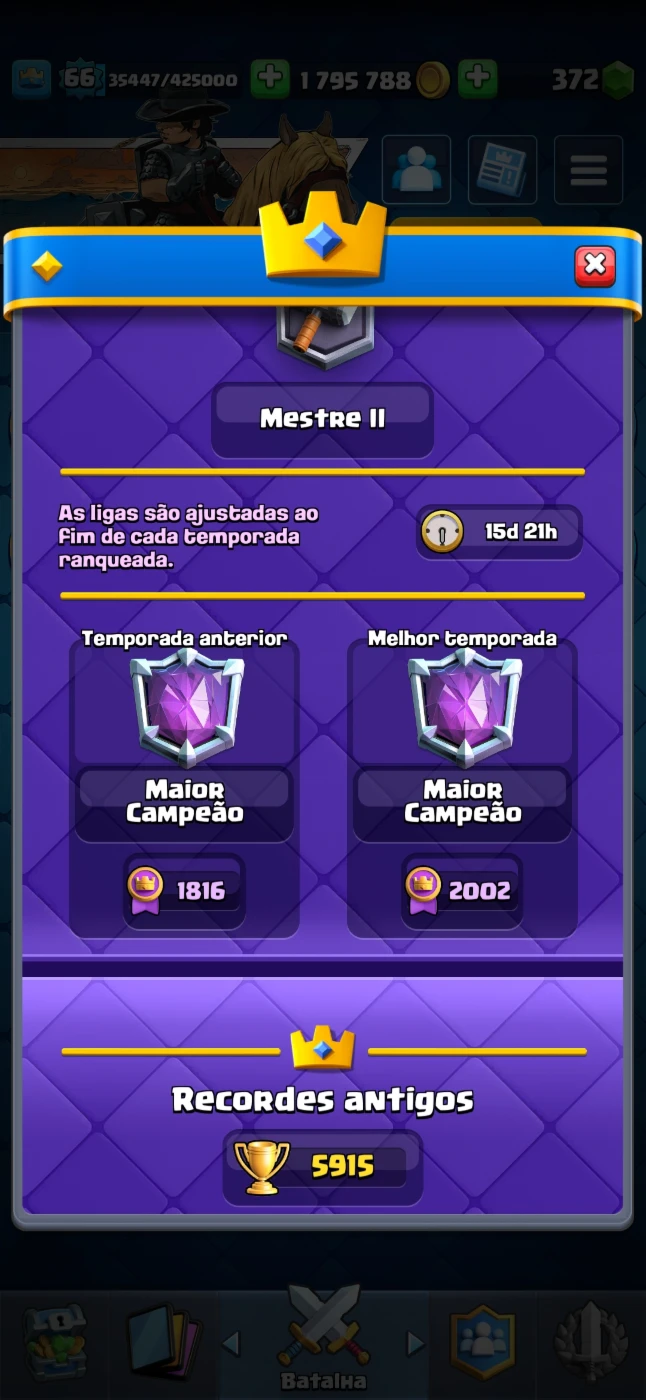Switch to the events tab
The image size is (646, 1400).
592,1341
